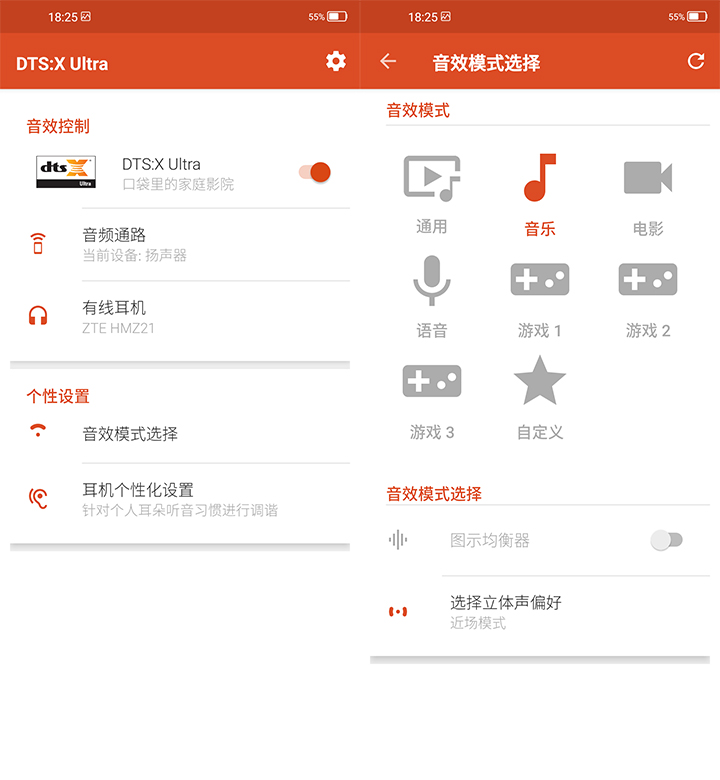720x780 pixels.
Task: Enable the 图示均衡器 graphic equalizer switch
Action: [666, 540]
